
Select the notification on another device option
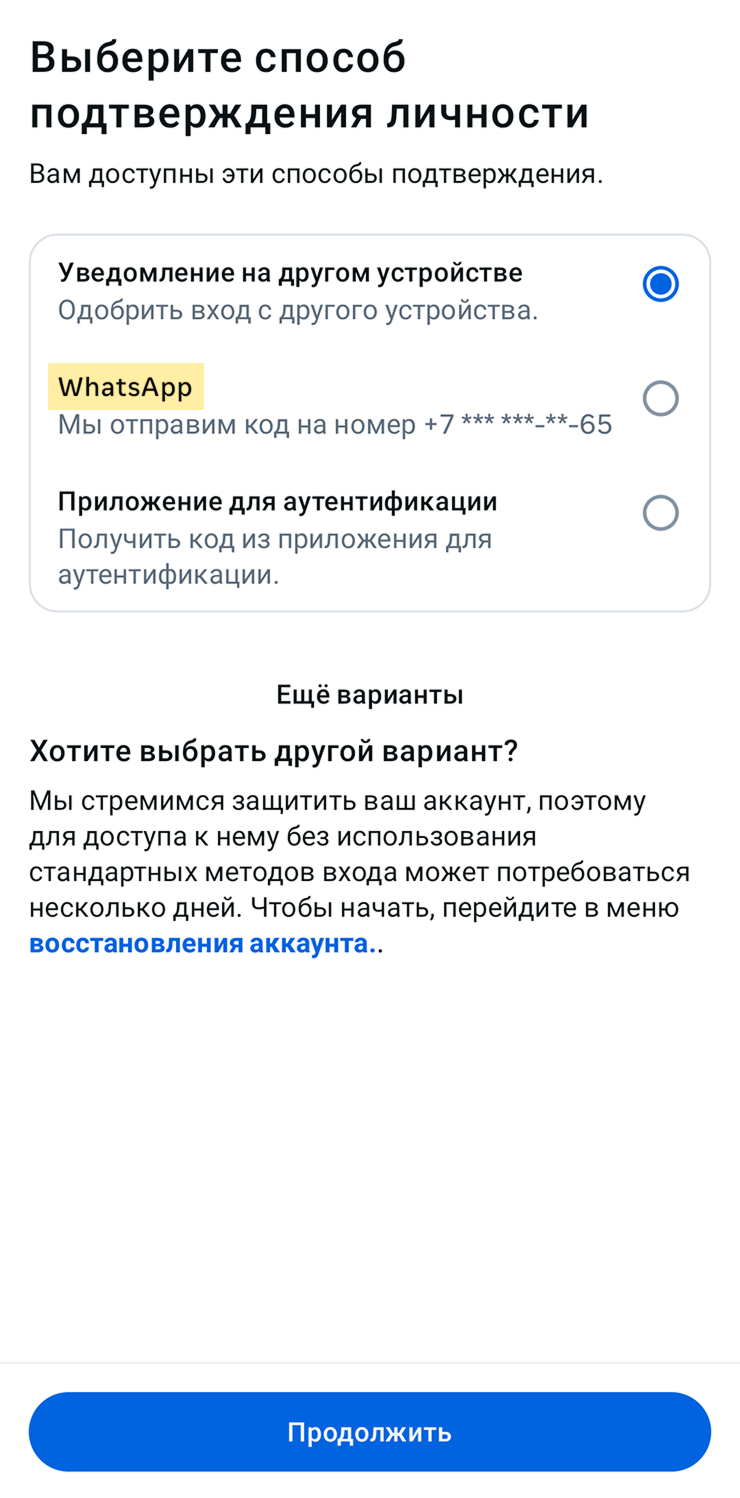tap(660, 285)
